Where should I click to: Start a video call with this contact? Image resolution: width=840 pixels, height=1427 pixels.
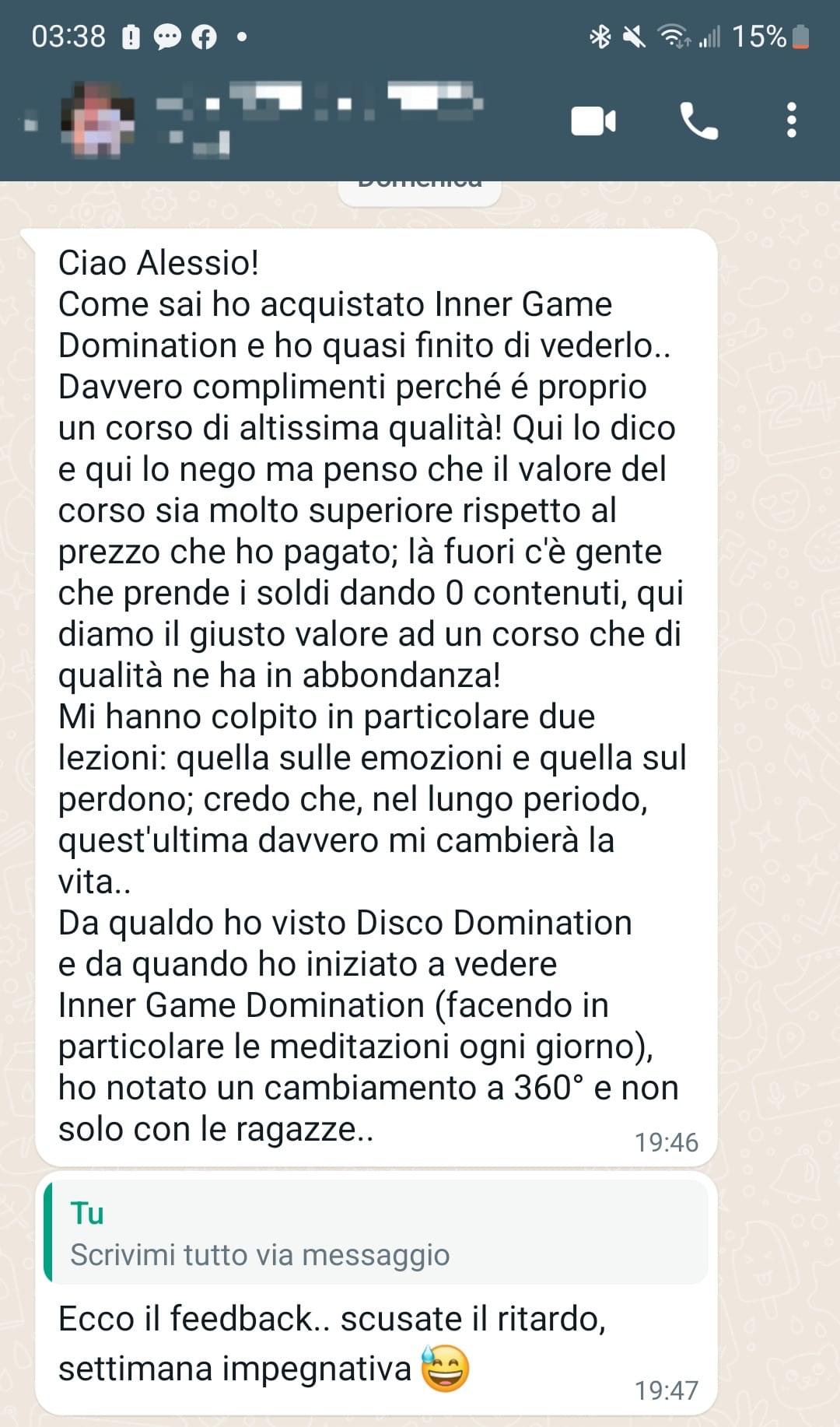pos(593,121)
